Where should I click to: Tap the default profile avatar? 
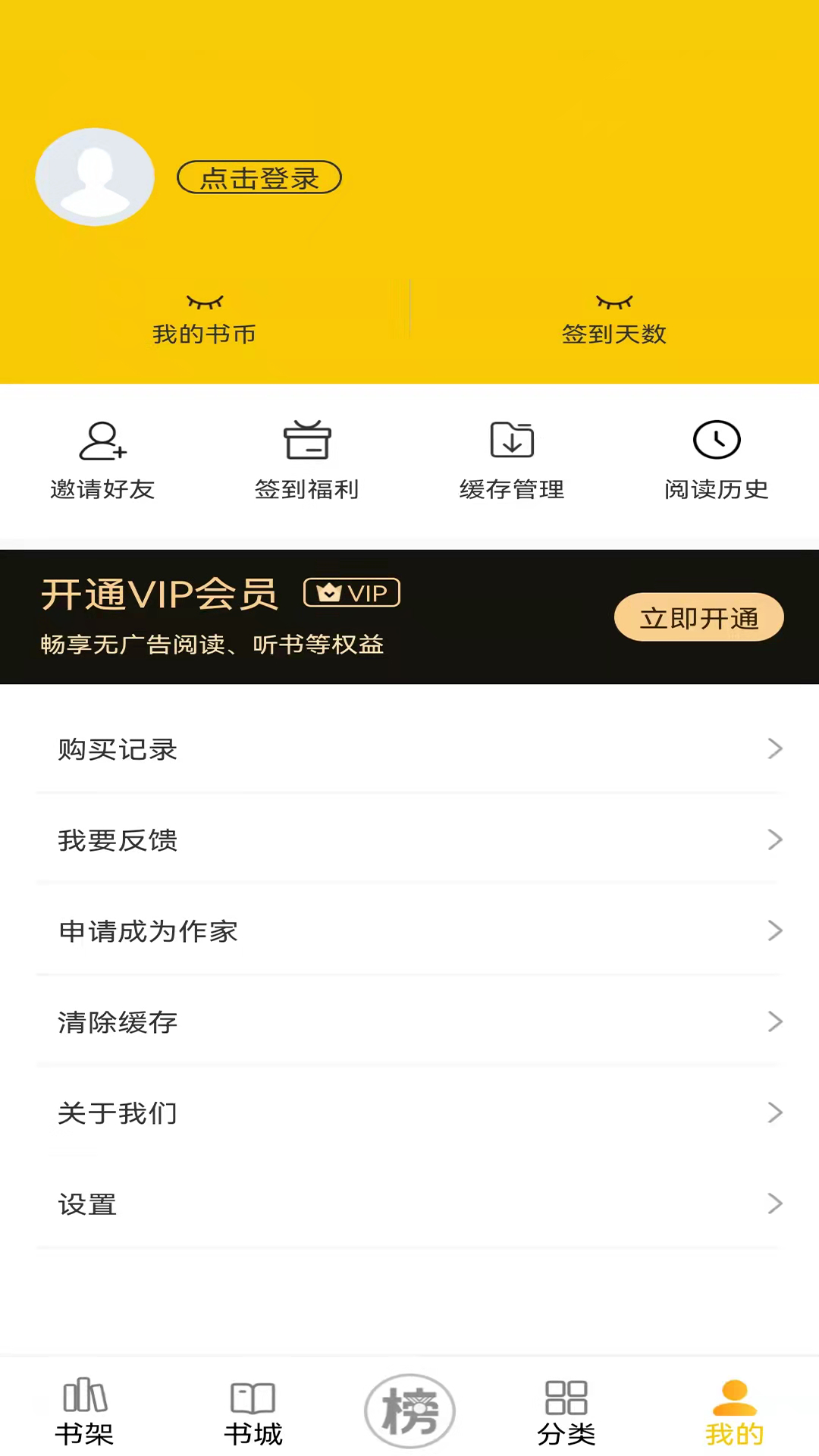[x=95, y=177]
